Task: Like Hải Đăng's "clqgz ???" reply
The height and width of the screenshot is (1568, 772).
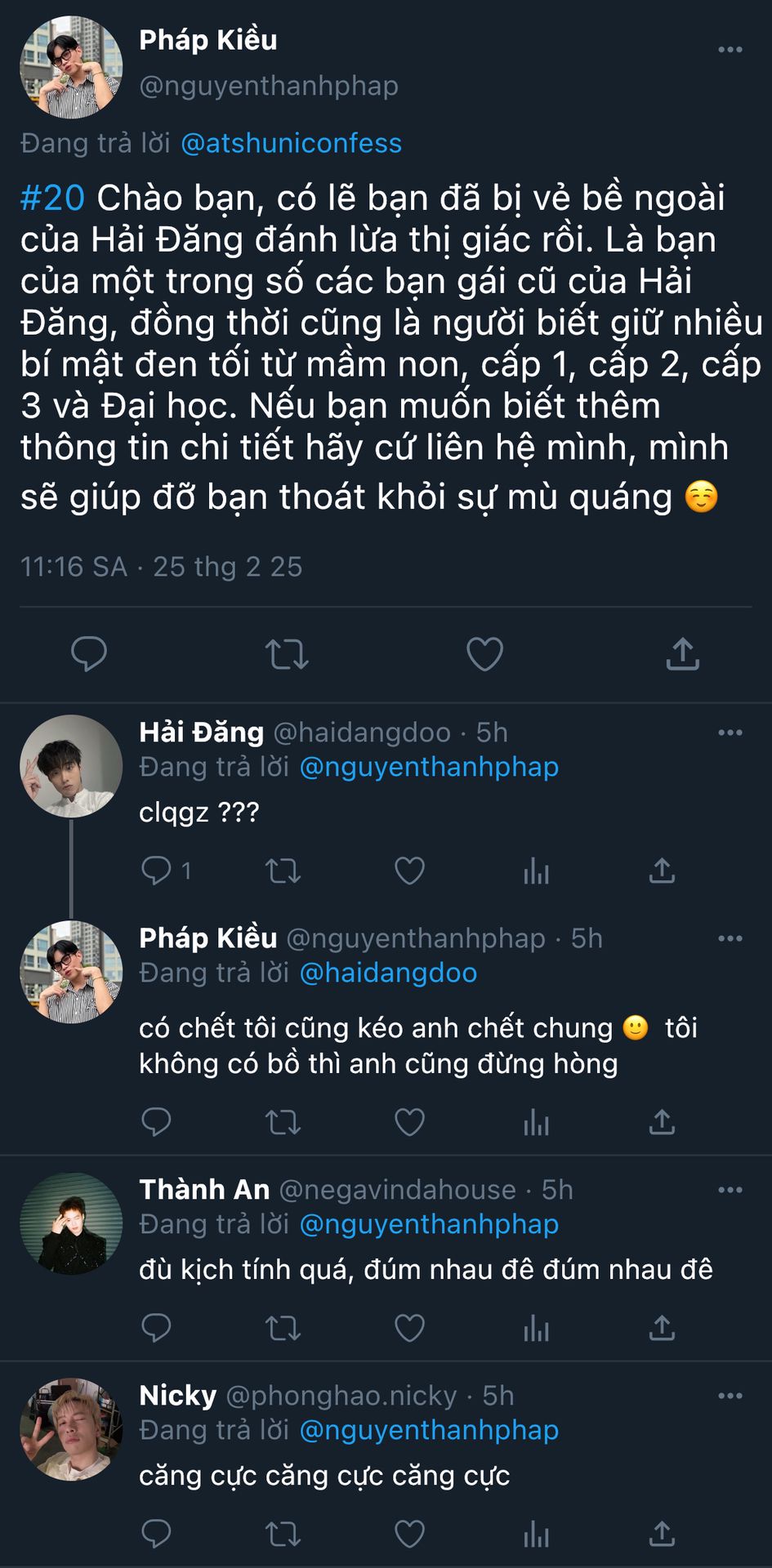Action: [409, 871]
